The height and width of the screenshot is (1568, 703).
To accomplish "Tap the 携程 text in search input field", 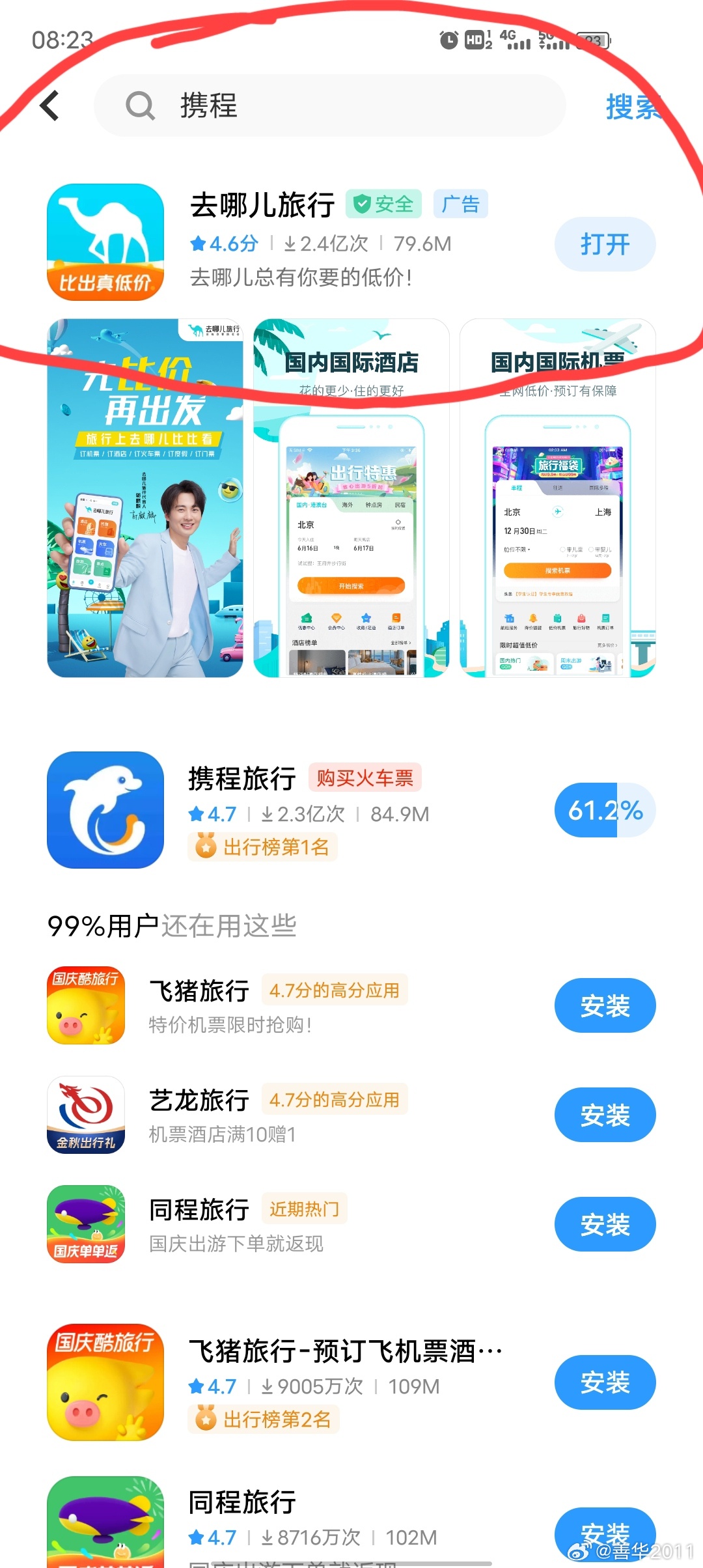I will pyautogui.click(x=207, y=105).
